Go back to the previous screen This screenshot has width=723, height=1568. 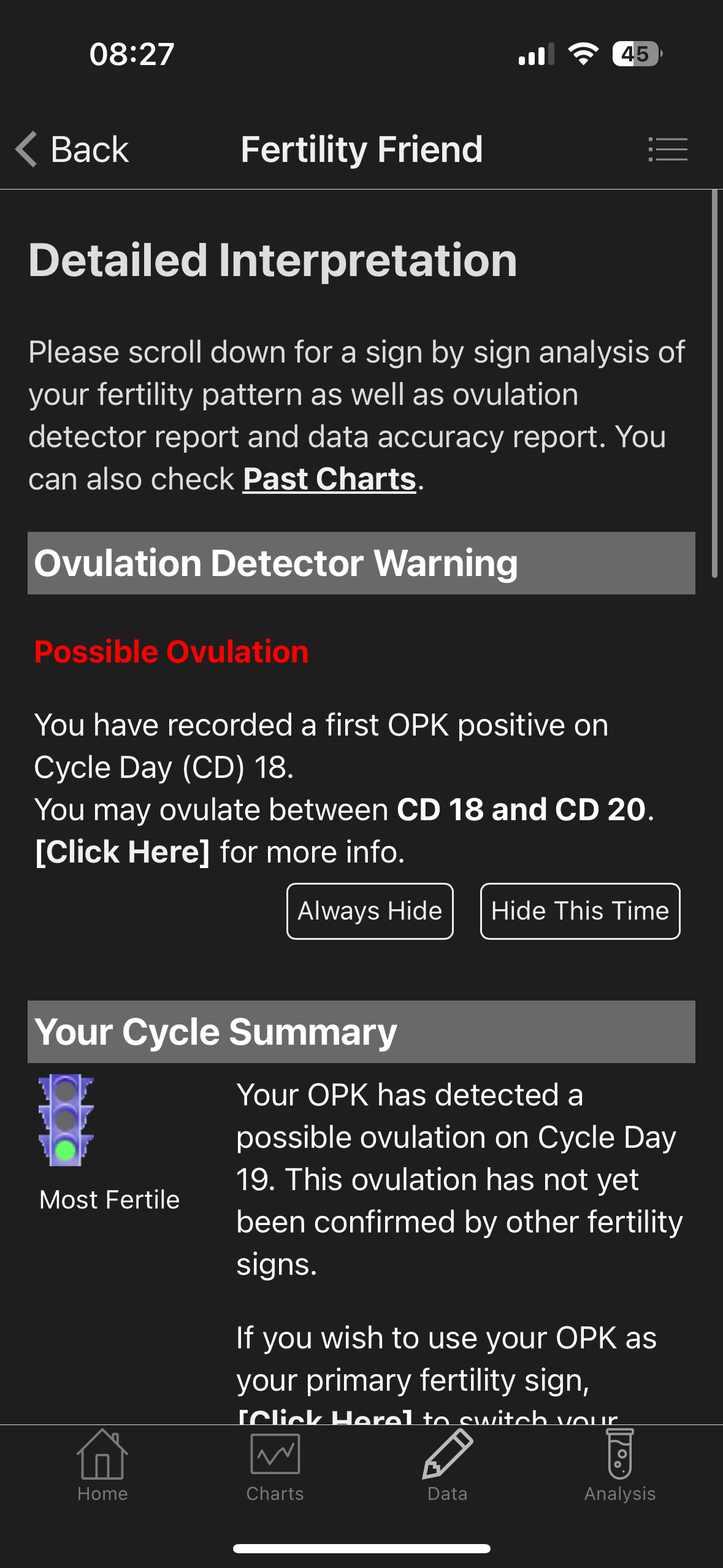pyautogui.click(x=72, y=149)
